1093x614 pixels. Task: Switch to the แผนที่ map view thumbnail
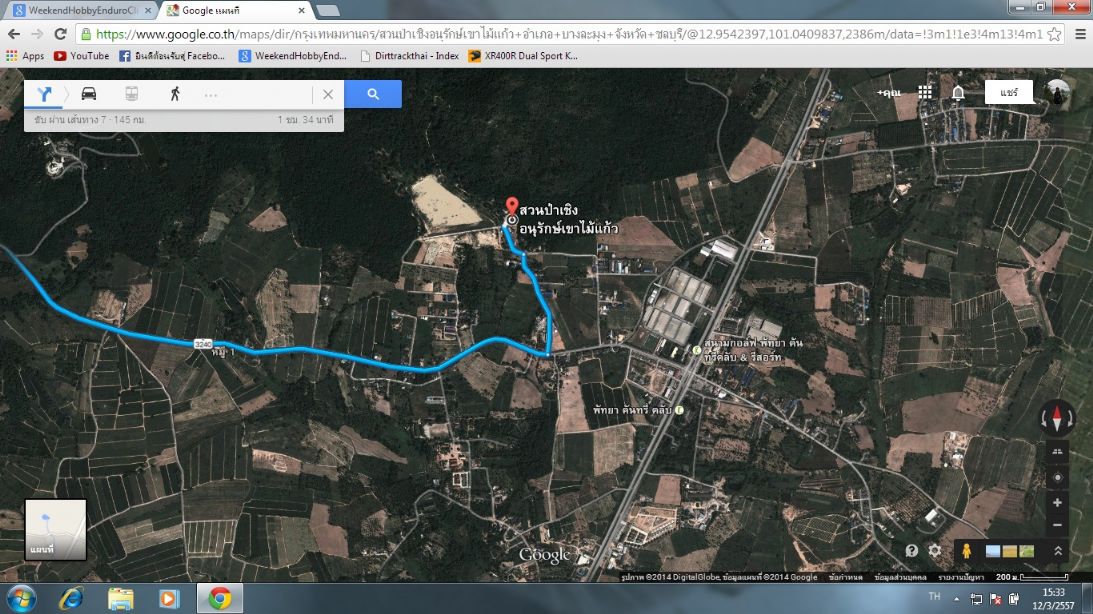tap(56, 530)
